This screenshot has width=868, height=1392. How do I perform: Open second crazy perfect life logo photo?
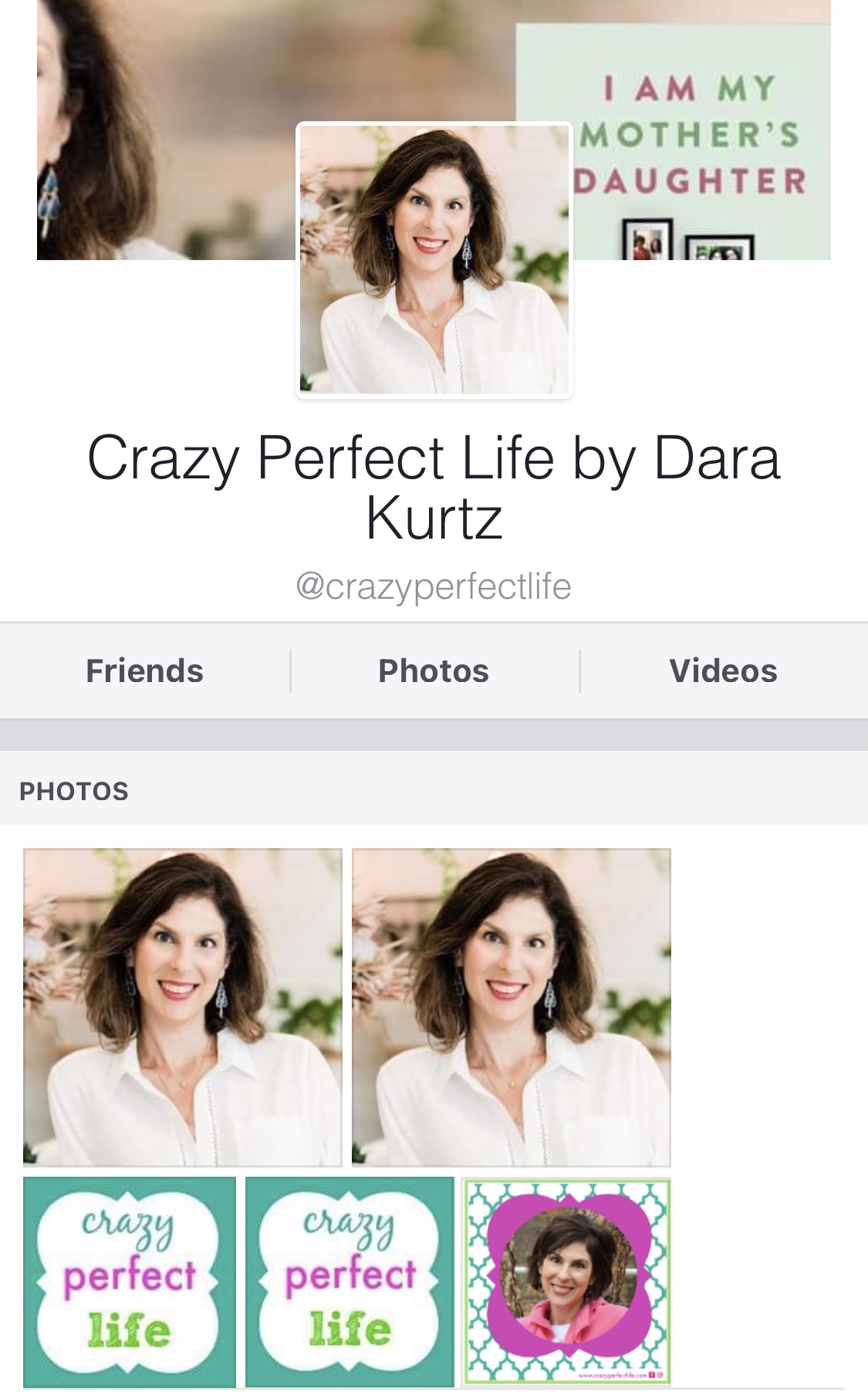(350, 1282)
